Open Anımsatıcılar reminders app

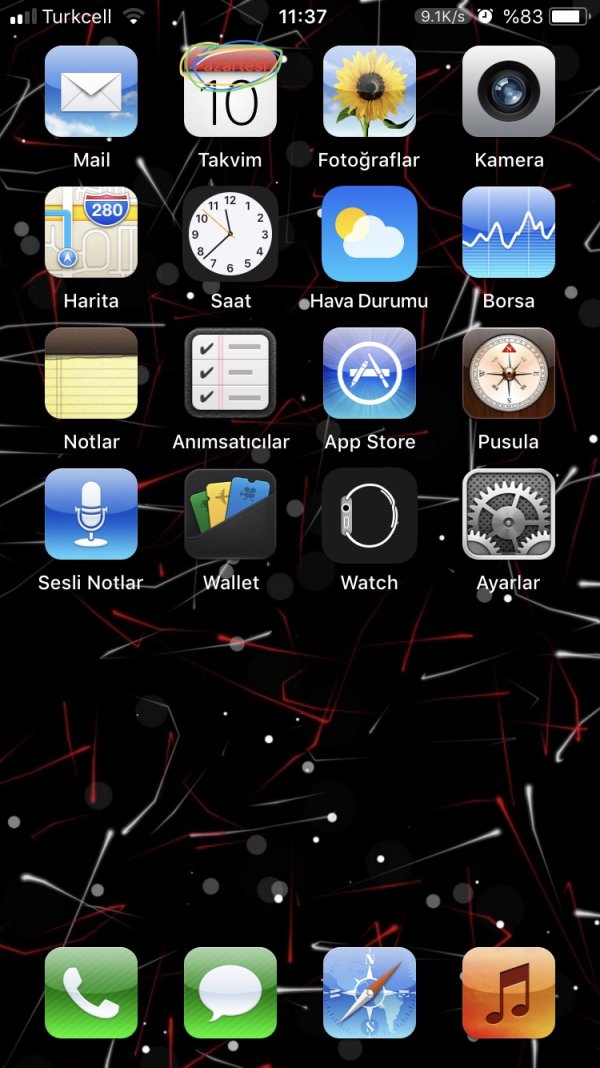coord(230,374)
